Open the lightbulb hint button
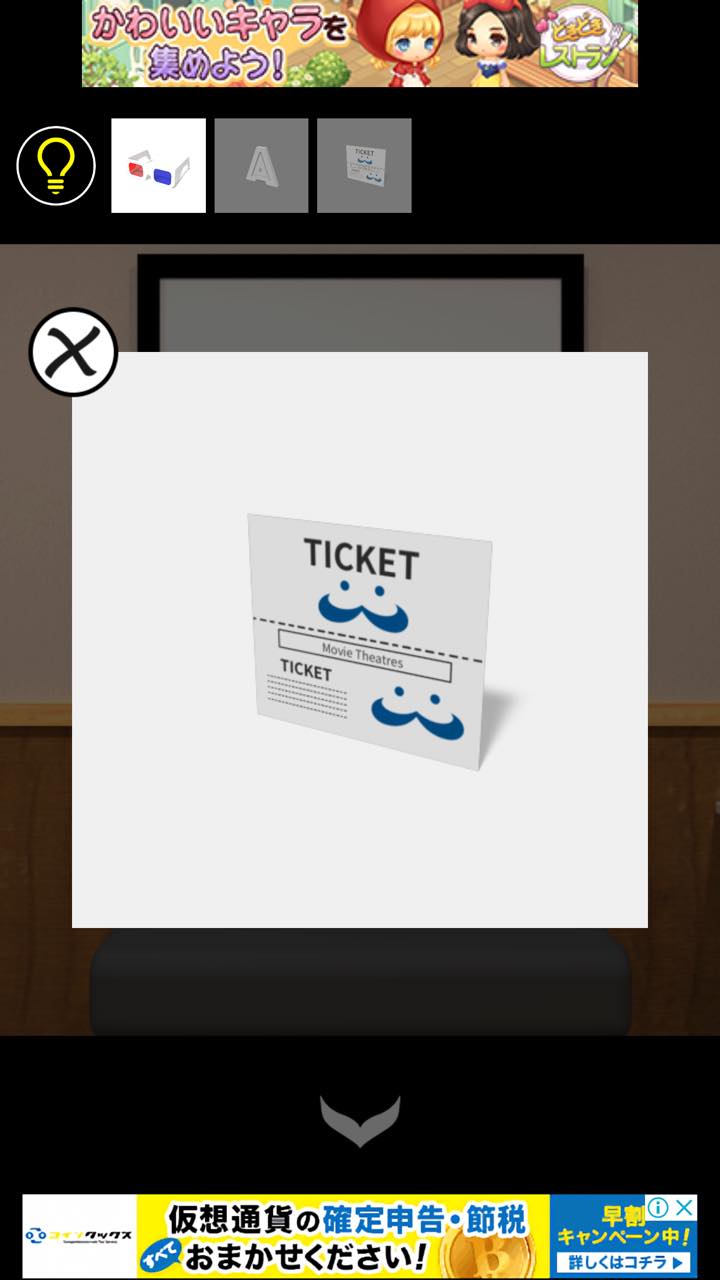 (x=56, y=166)
